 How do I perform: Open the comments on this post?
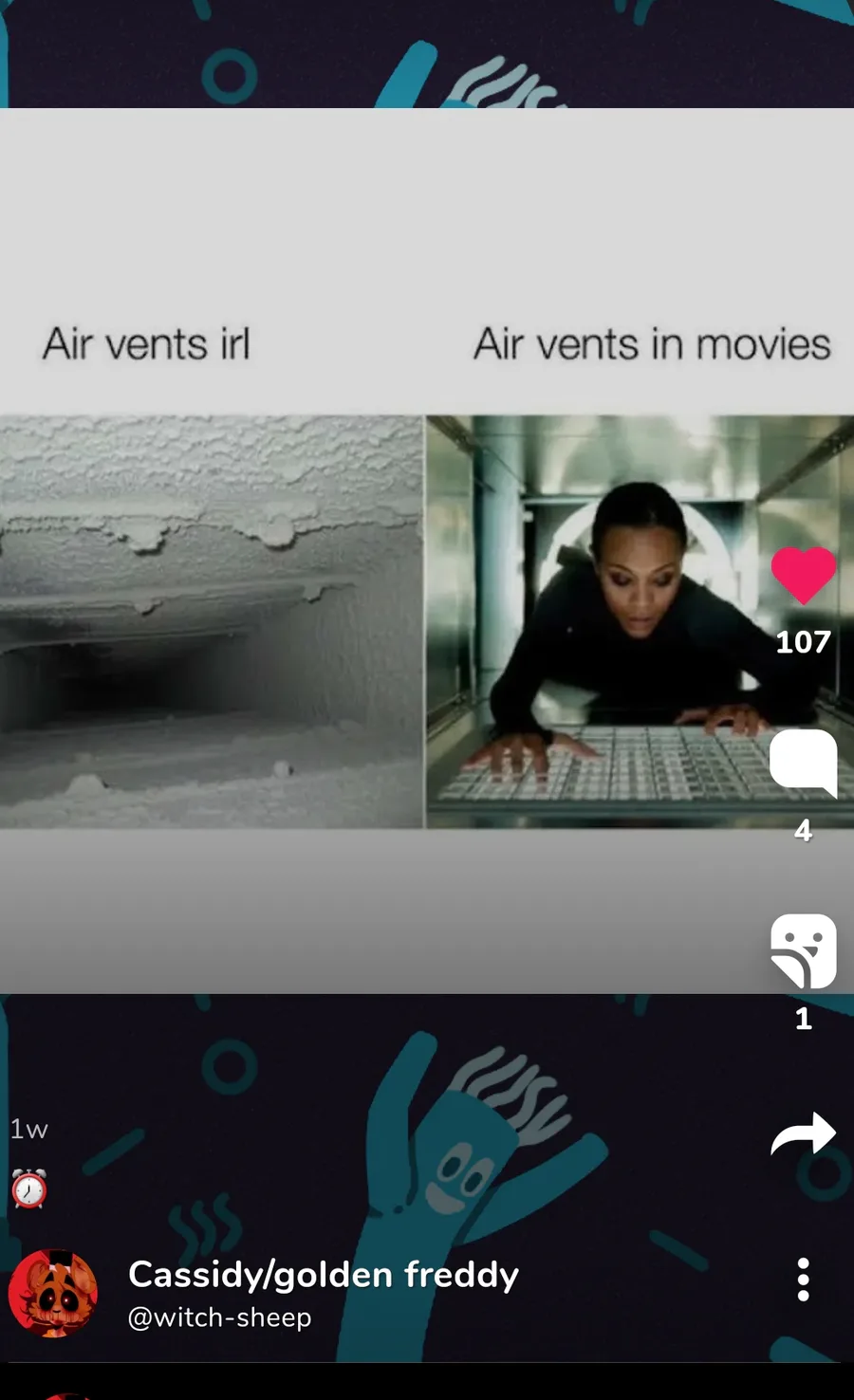coord(803,763)
